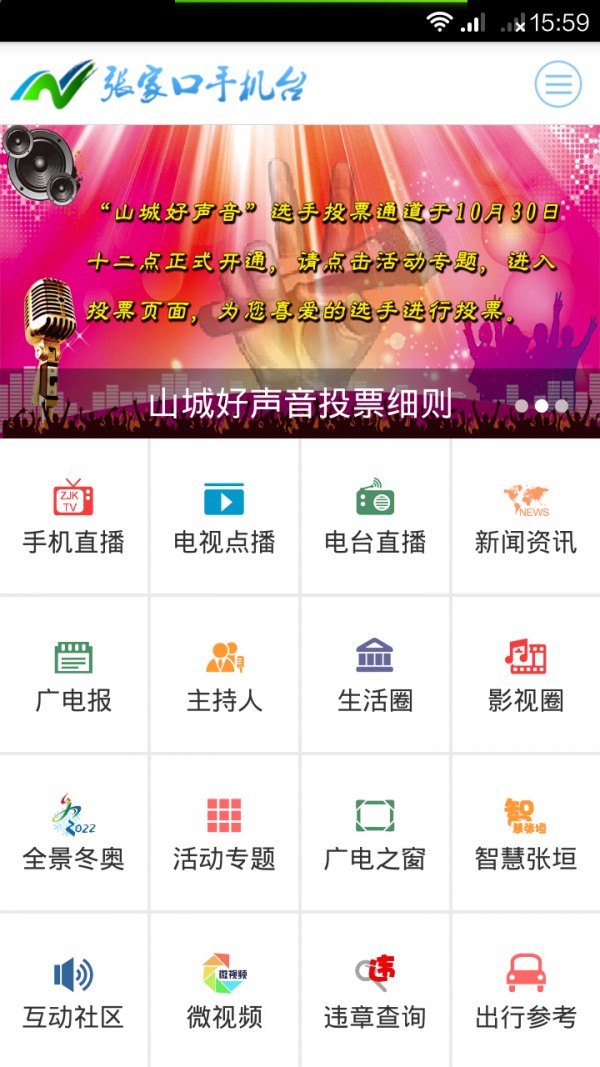Open 全景冬奥 2022 section

point(73,832)
